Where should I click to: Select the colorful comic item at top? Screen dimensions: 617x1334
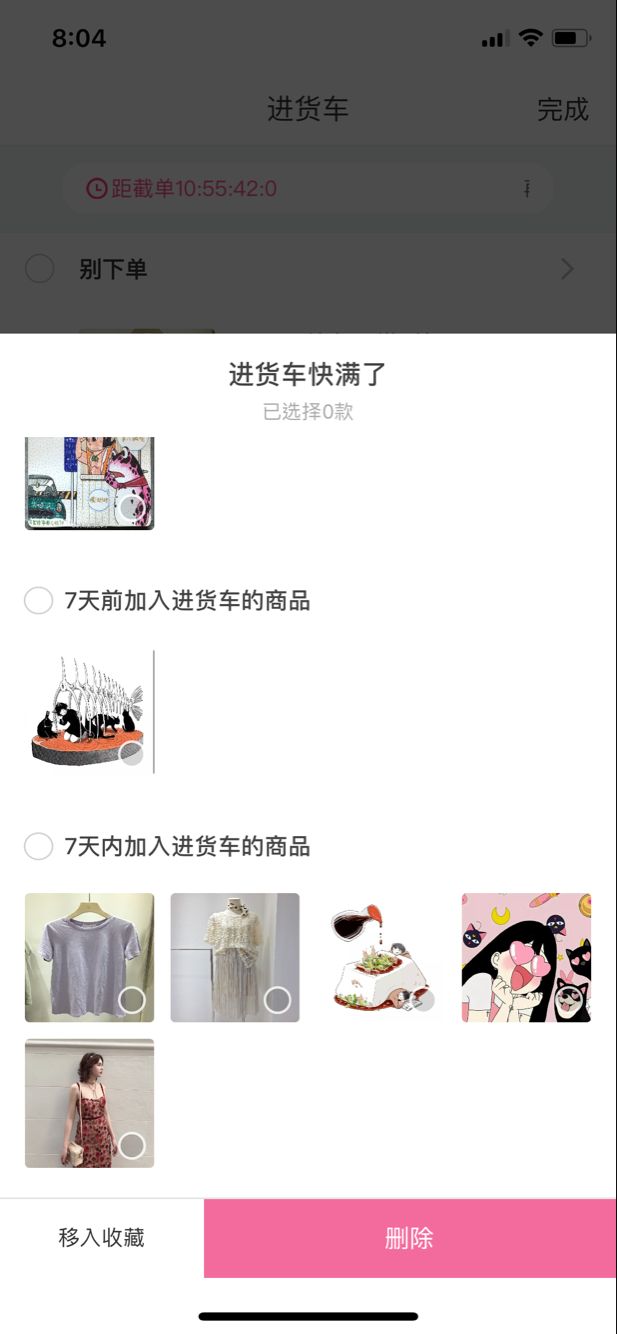[90, 483]
